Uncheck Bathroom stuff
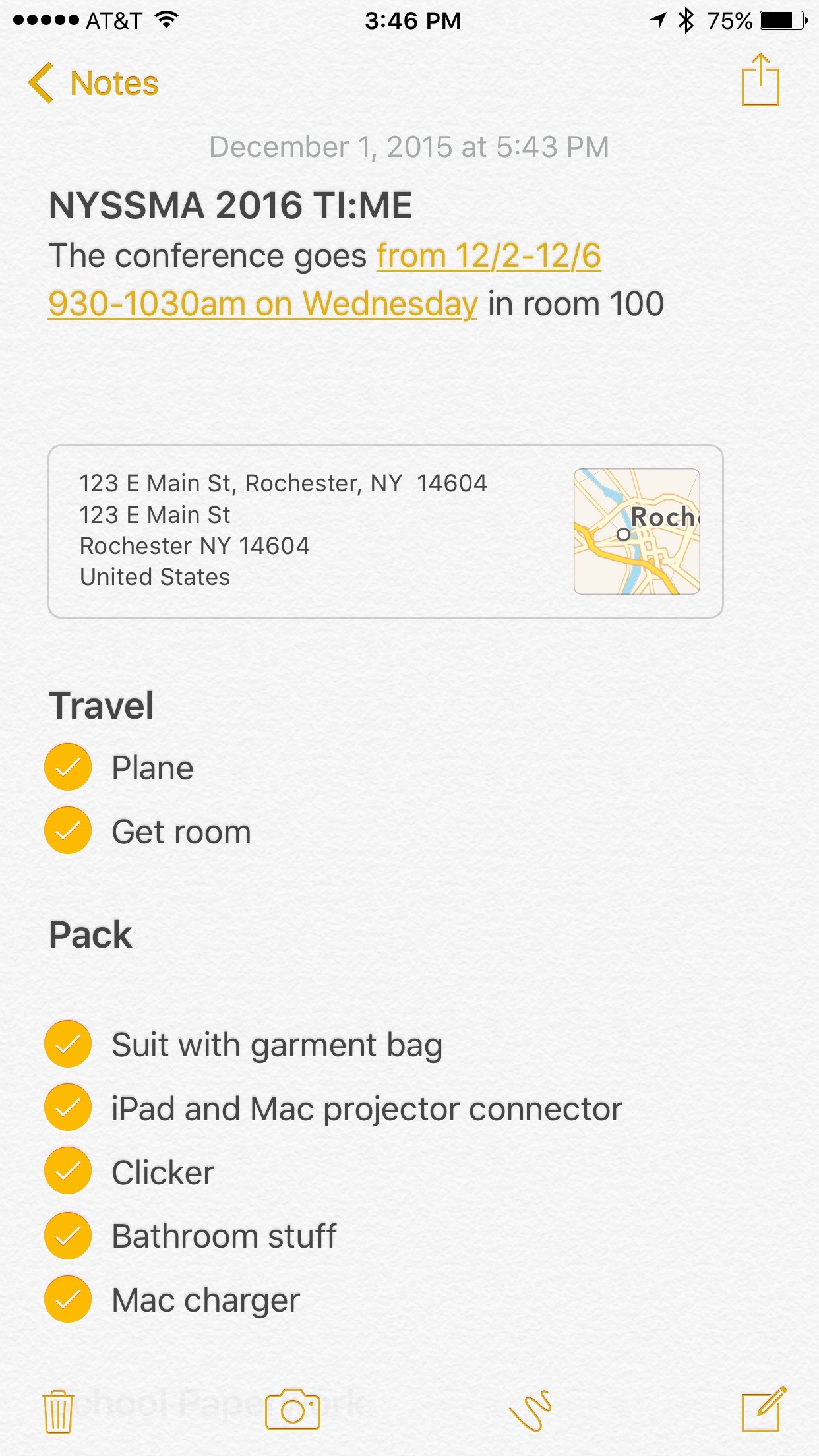Screen dimensions: 819x1456 [x=68, y=1235]
